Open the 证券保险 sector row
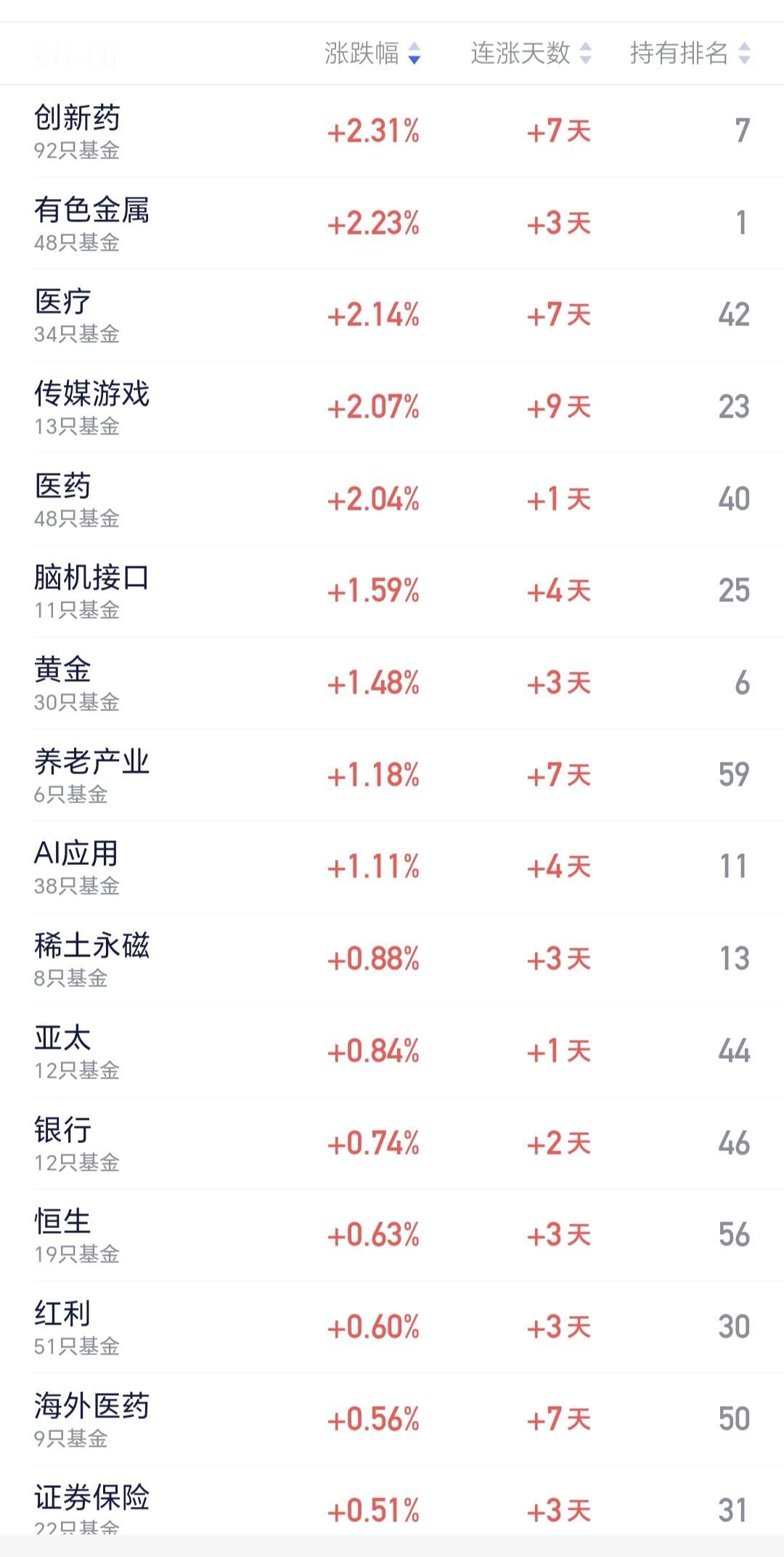 [x=392, y=1500]
